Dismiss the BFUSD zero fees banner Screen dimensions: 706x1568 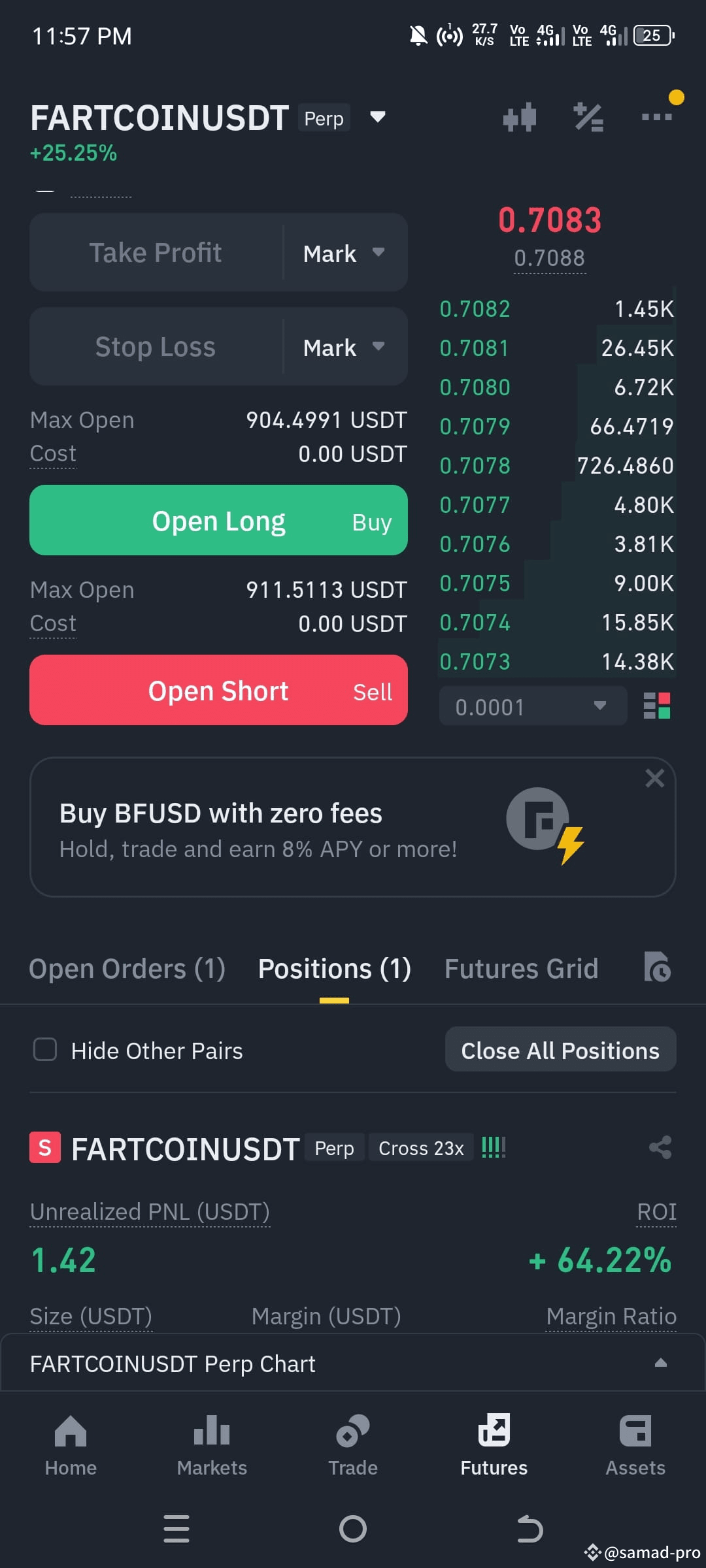click(654, 778)
